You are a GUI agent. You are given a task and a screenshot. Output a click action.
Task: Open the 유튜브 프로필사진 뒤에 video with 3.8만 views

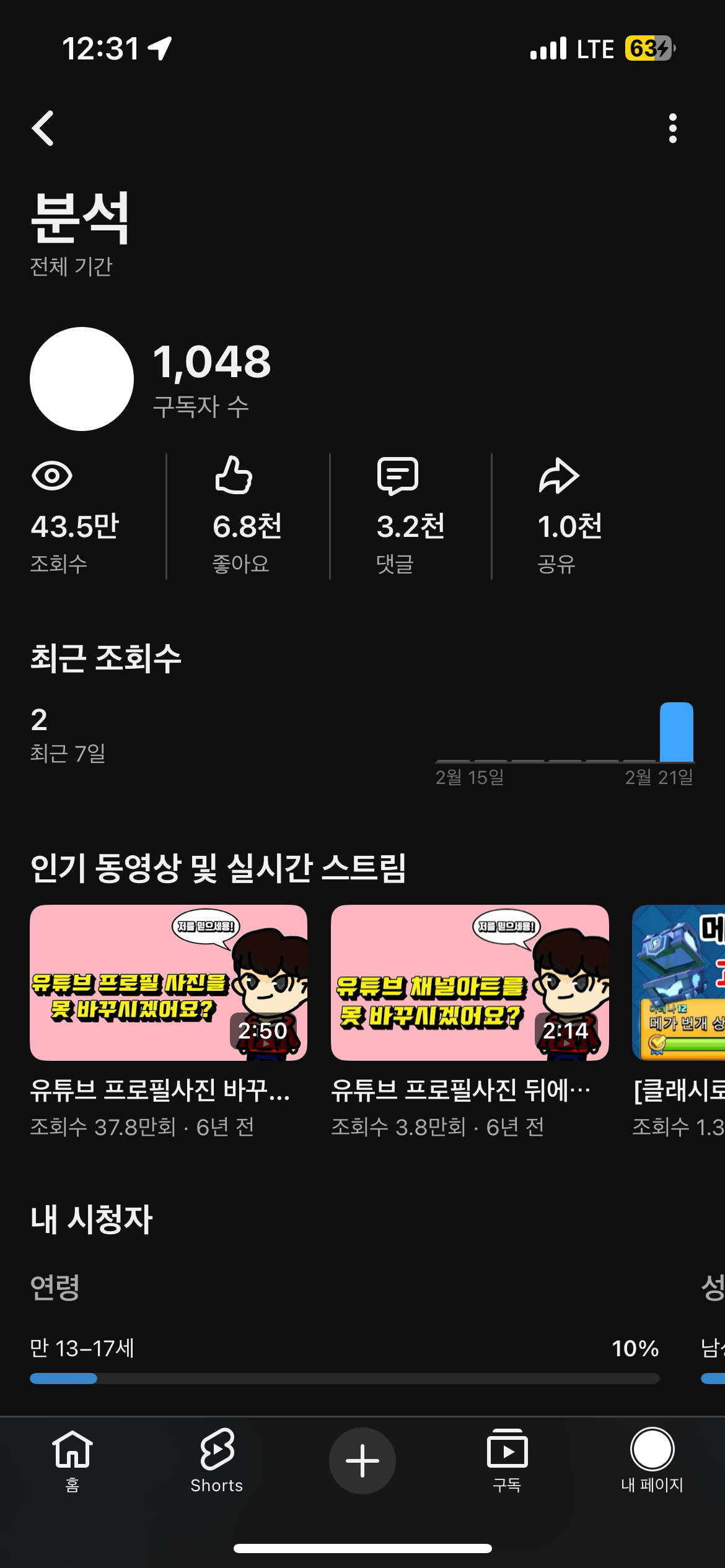point(470,983)
